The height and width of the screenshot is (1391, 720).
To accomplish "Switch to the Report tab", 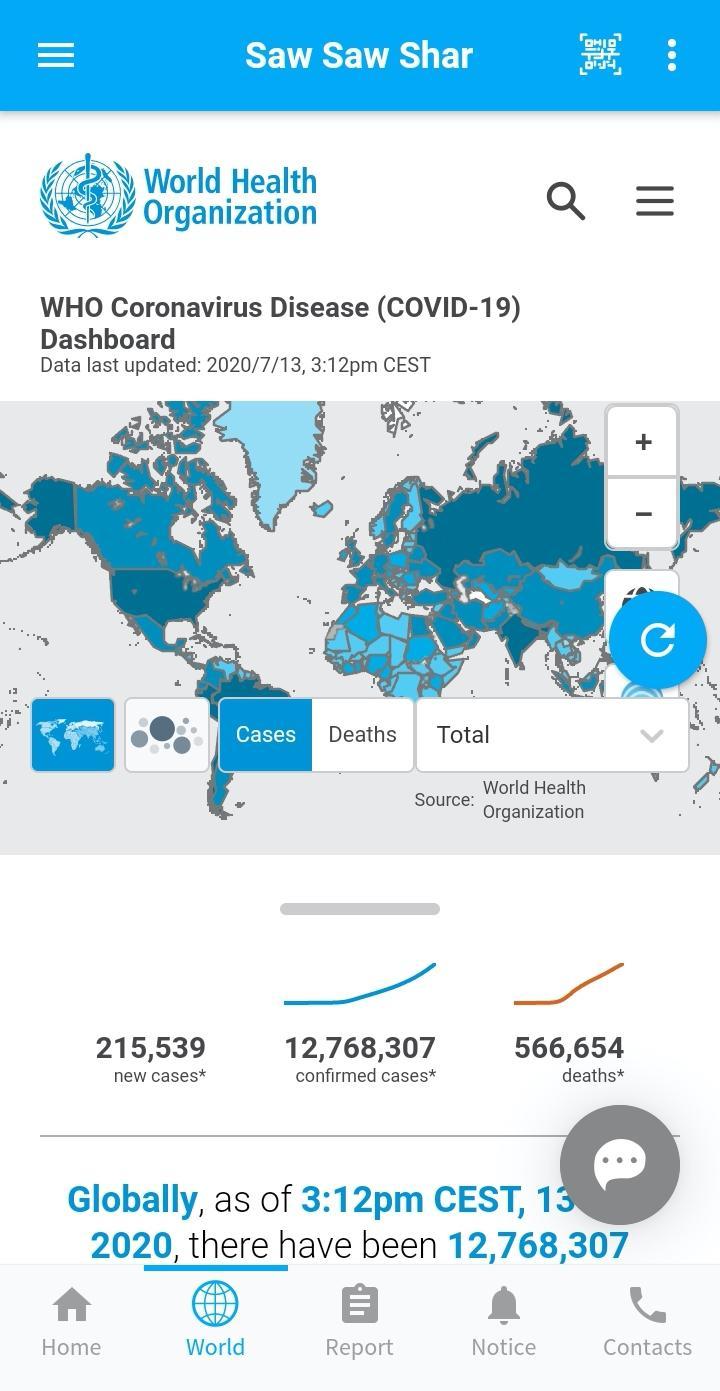I will click(x=359, y=1323).
